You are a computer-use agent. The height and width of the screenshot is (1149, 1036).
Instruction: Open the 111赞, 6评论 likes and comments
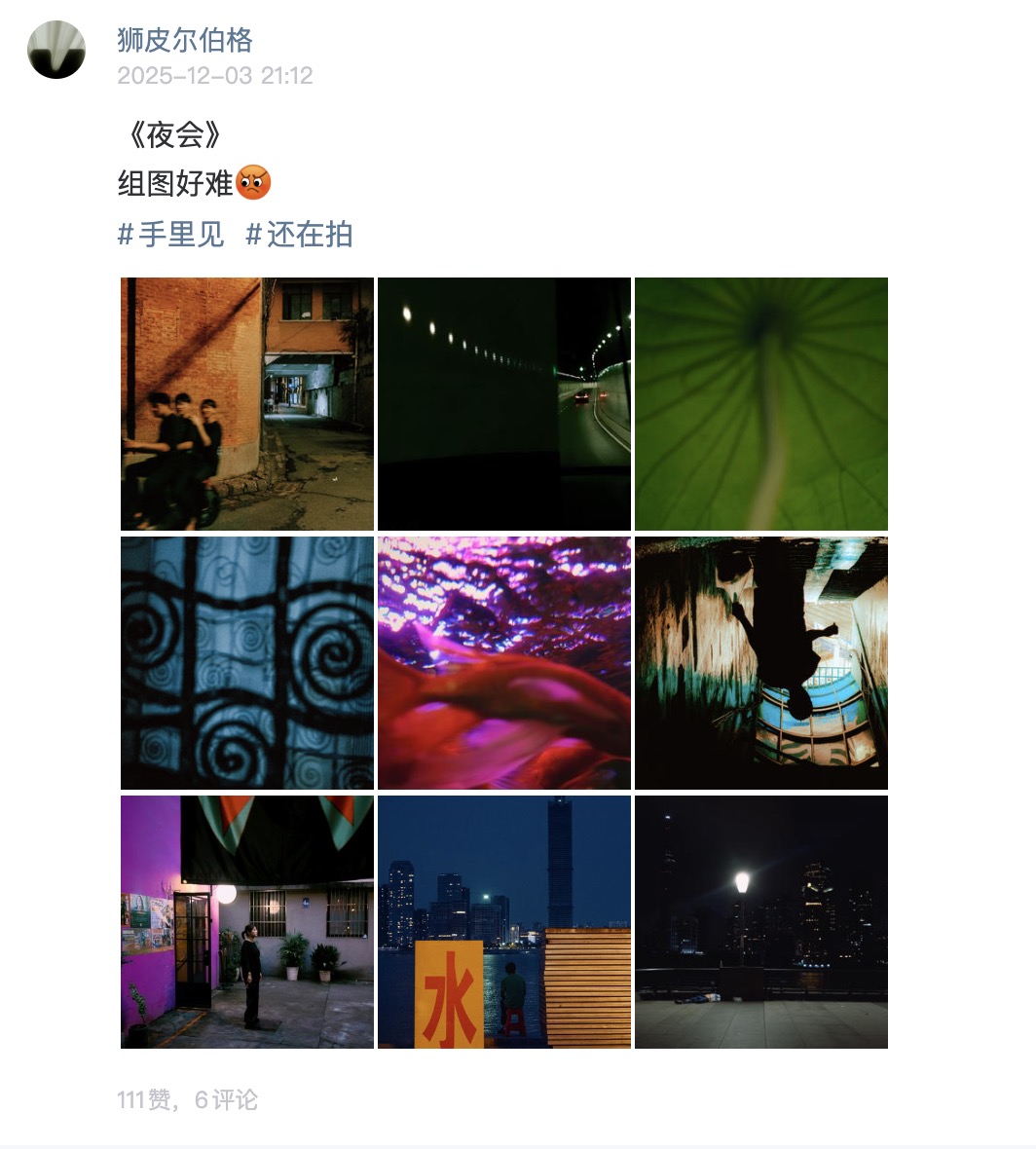[x=187, y=1099]
